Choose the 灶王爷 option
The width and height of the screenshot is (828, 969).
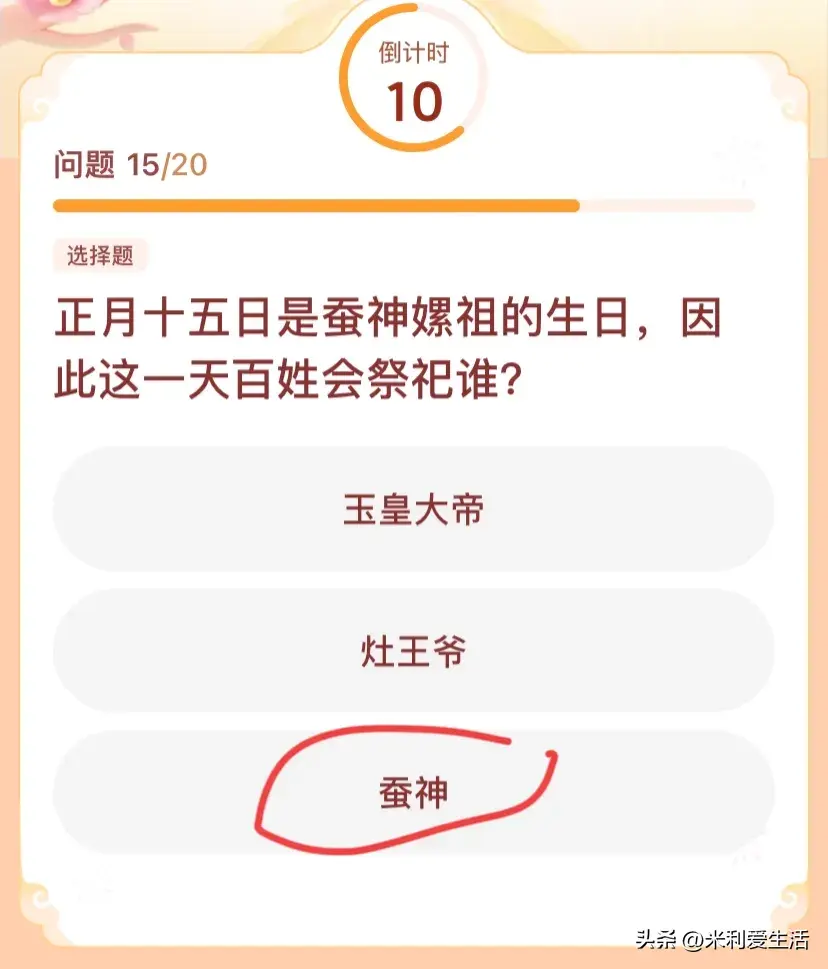click(x=413, y=652)
